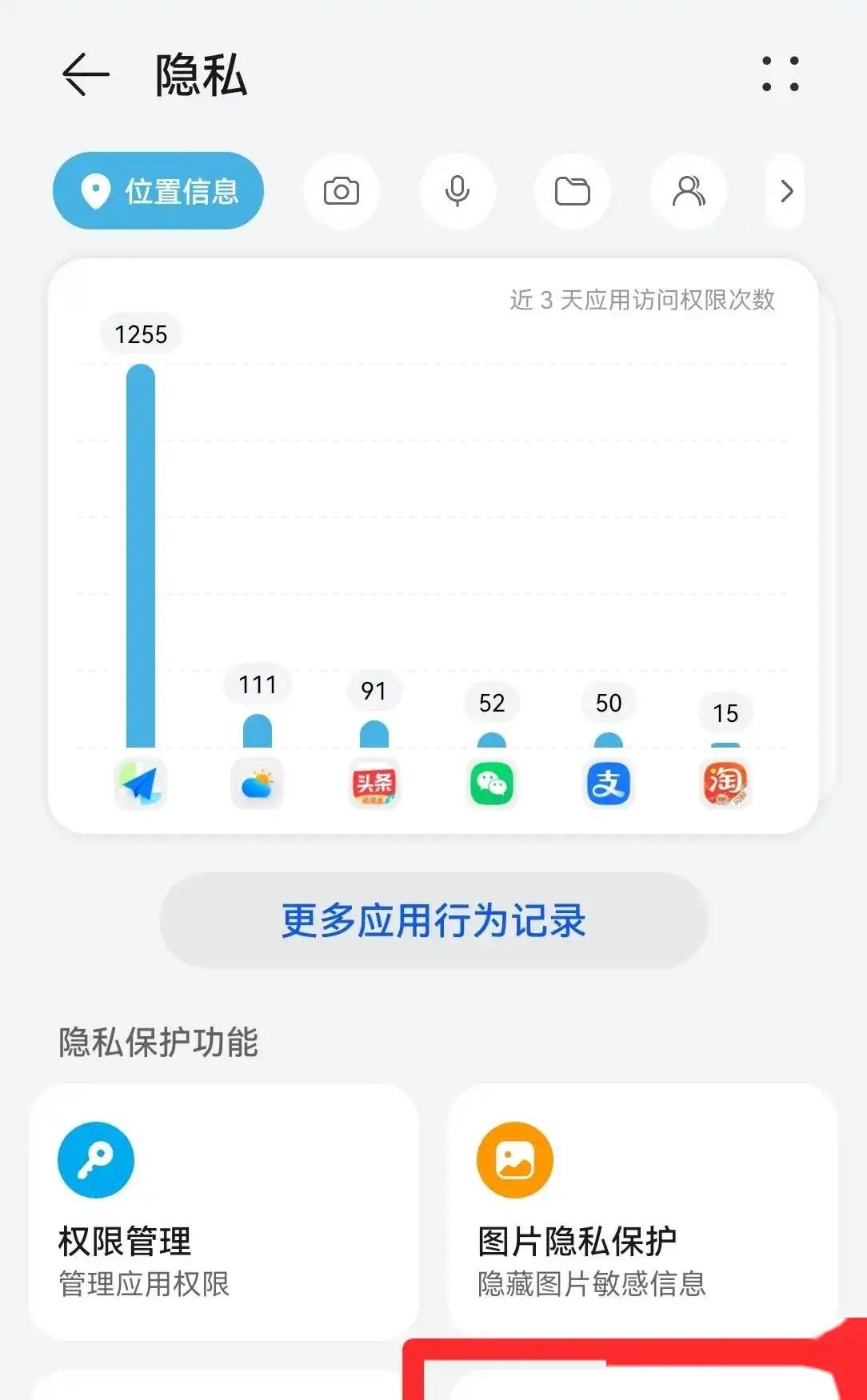Click the weather app icon in the chart
This screenshot has height=1400, width=867.
pyautogui.click(x=257, y=784)
